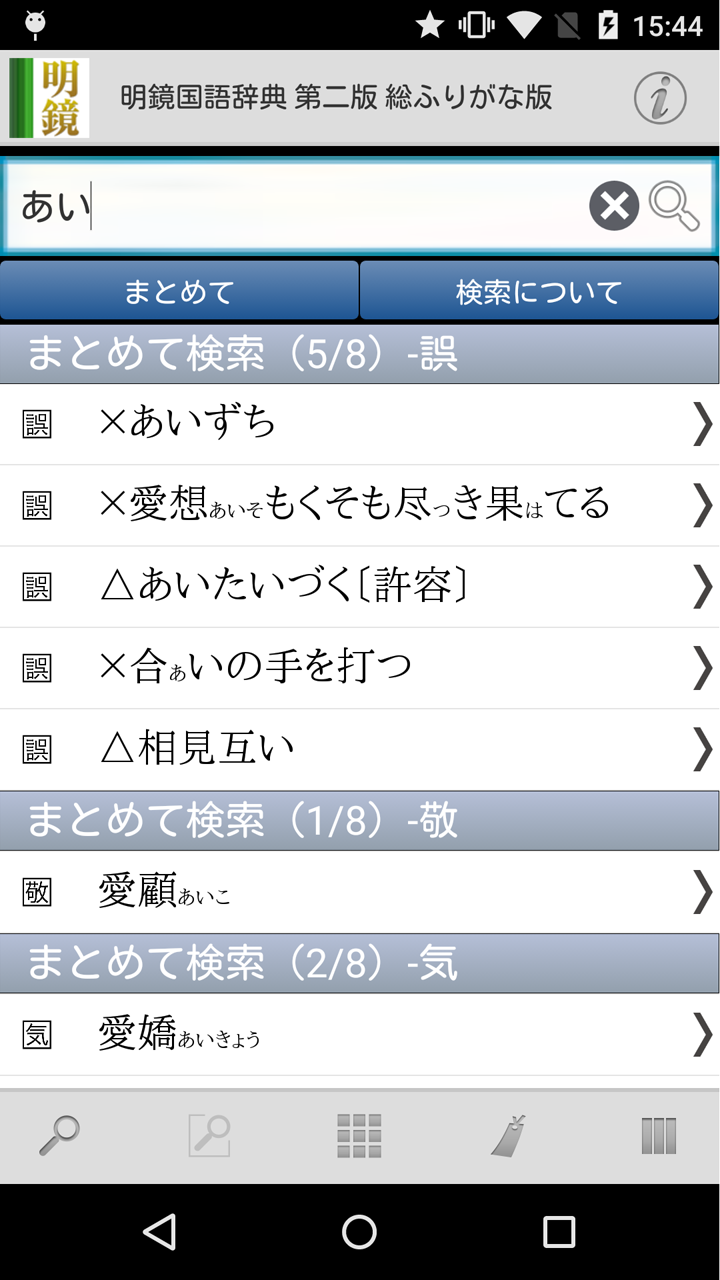Viewport: 720px width, 1280px height.
Task: Open the △相見互い entry
Action: tap(360, 749)
